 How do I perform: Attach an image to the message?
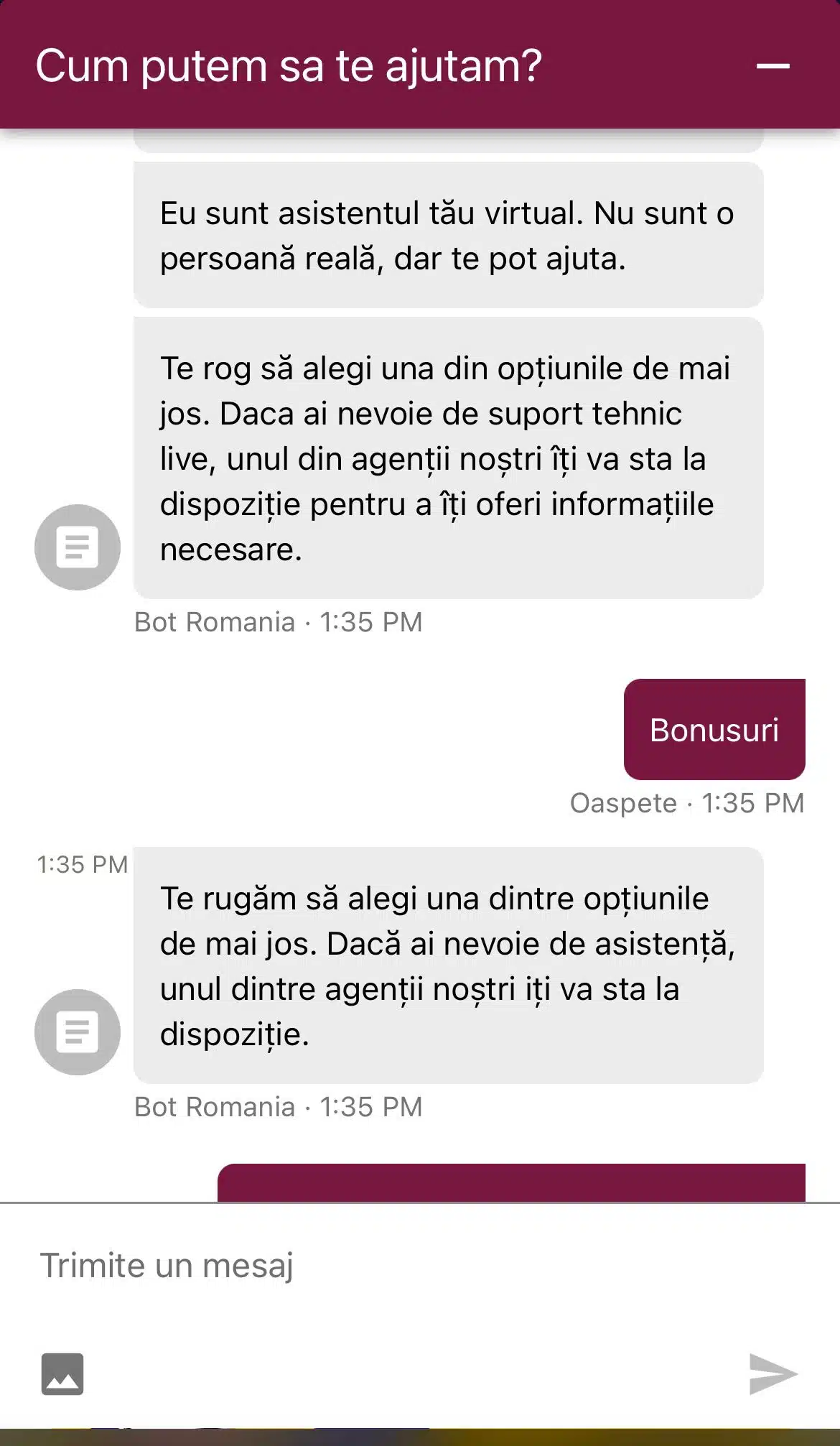coord(62,1373)
